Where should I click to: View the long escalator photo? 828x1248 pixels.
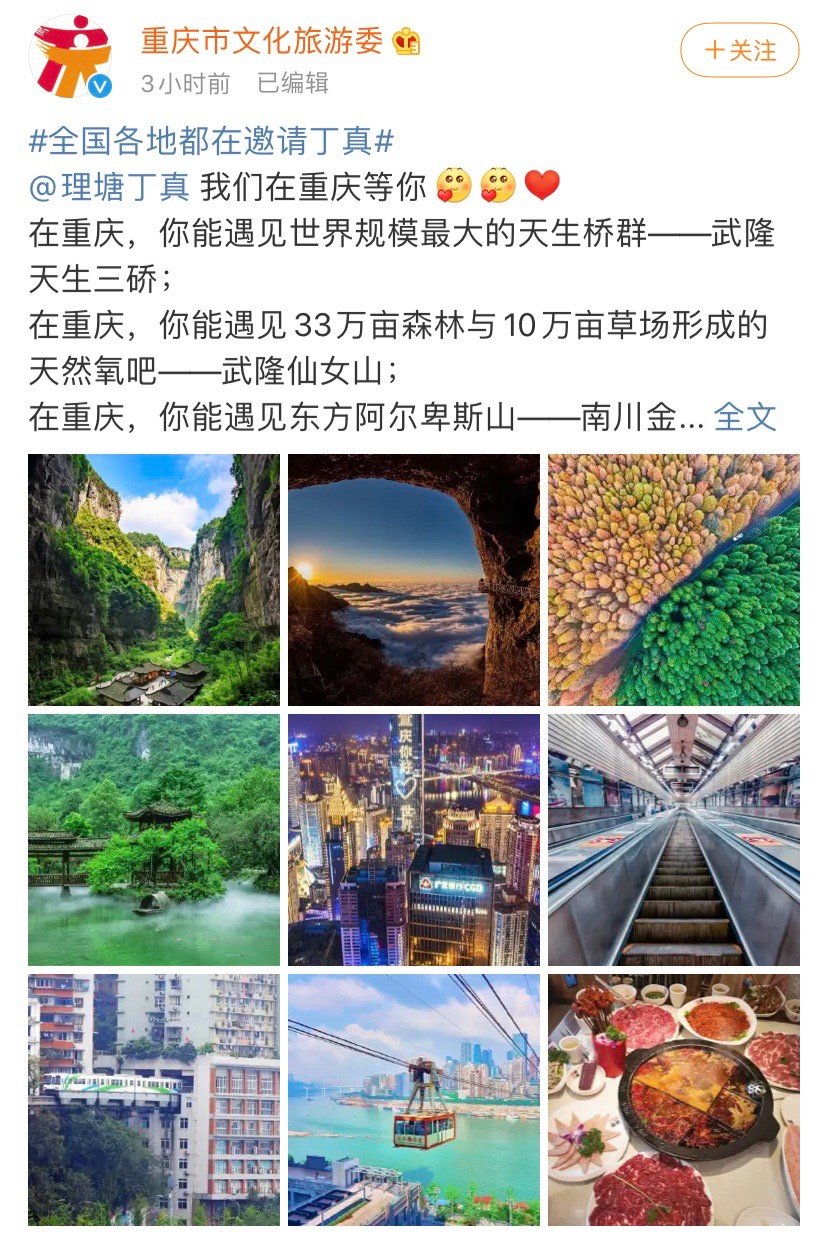coord(674,840)
